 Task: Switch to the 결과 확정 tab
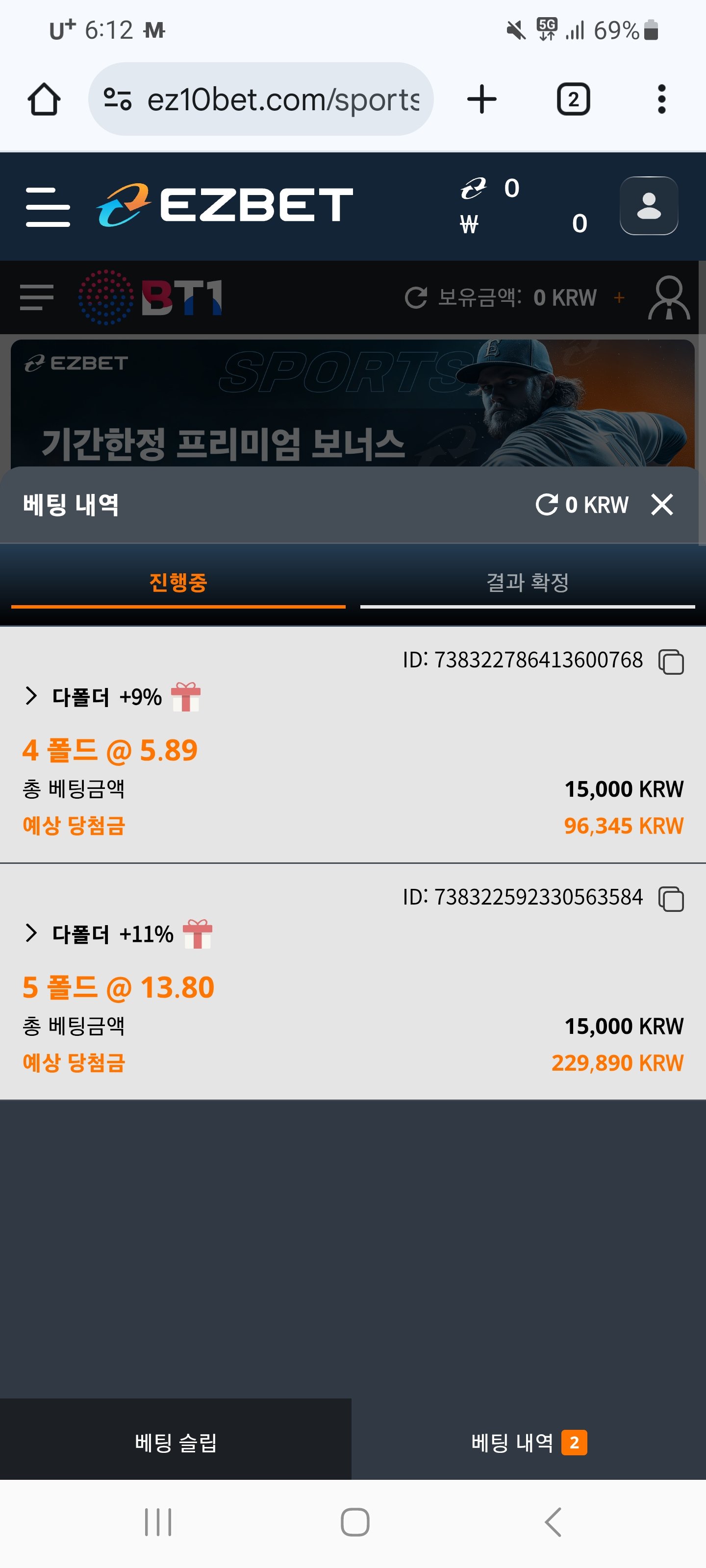click(x=527, y=583)
